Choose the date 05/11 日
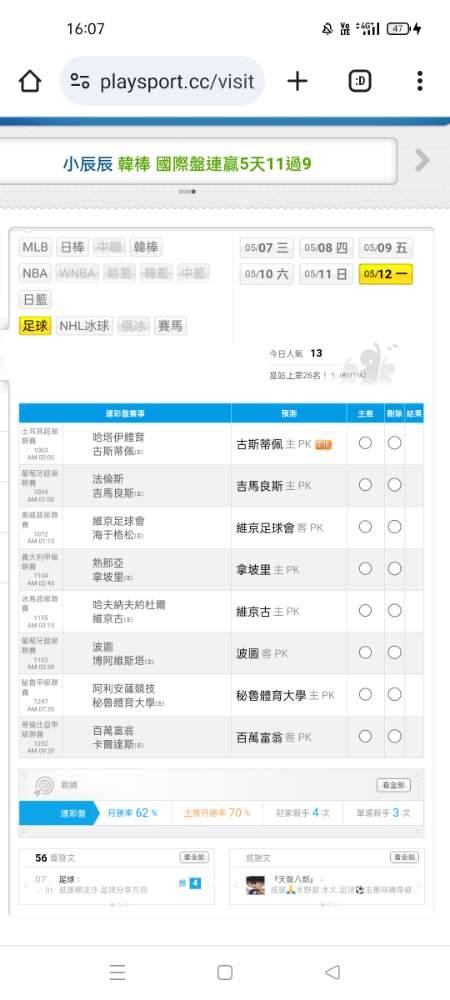 pyautogui.click(x=326, y=274)
